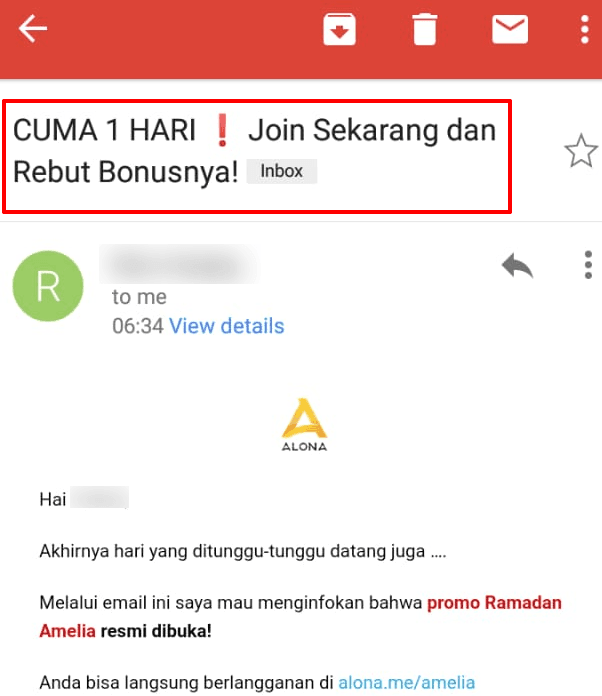Star this email
The image size is (602, 696).
(580, 153)
